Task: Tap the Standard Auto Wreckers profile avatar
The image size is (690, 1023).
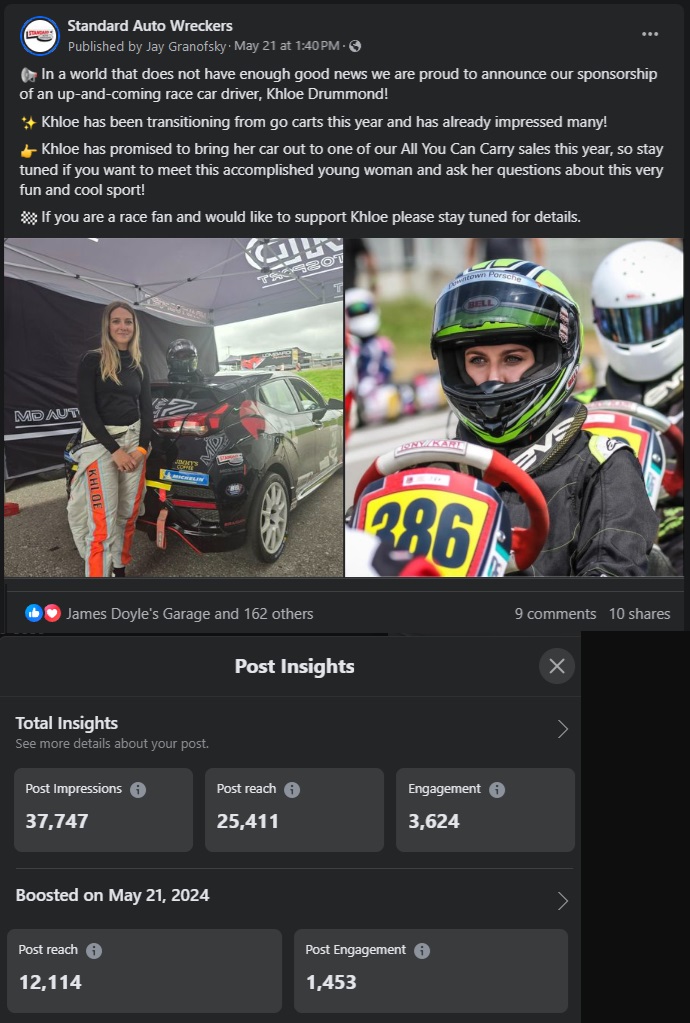Action: pyautogui.click(x=40, y=36)
